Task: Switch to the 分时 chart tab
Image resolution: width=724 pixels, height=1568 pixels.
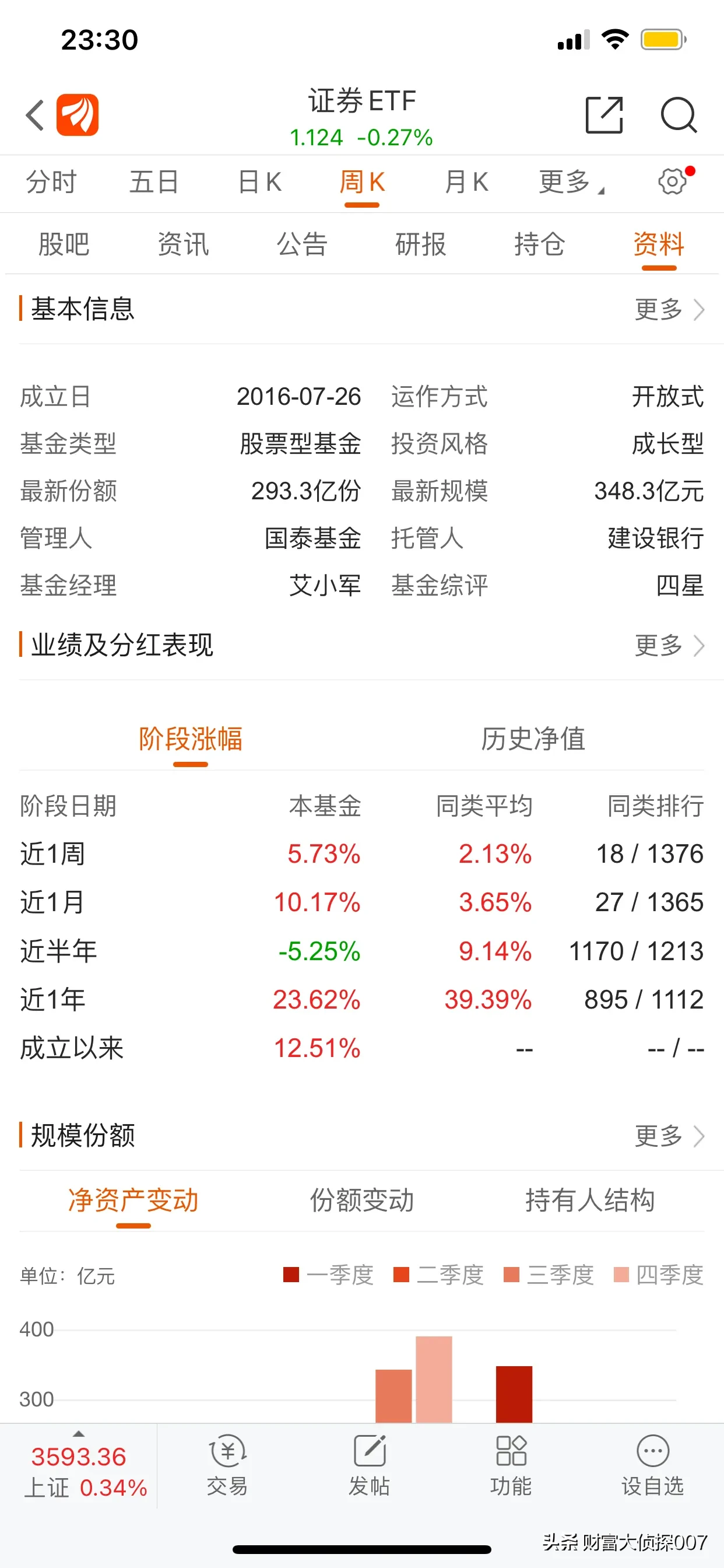Action: 51,182
